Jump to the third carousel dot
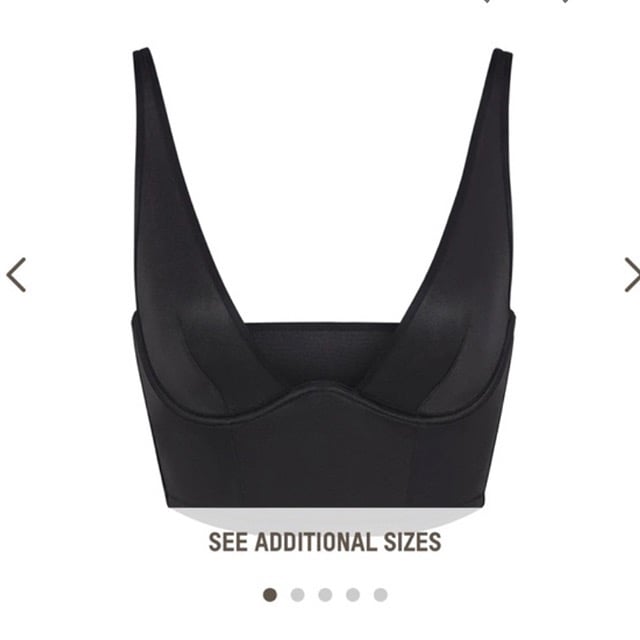The width and height of the screenshot is (640, 640). tap(325, 595)
